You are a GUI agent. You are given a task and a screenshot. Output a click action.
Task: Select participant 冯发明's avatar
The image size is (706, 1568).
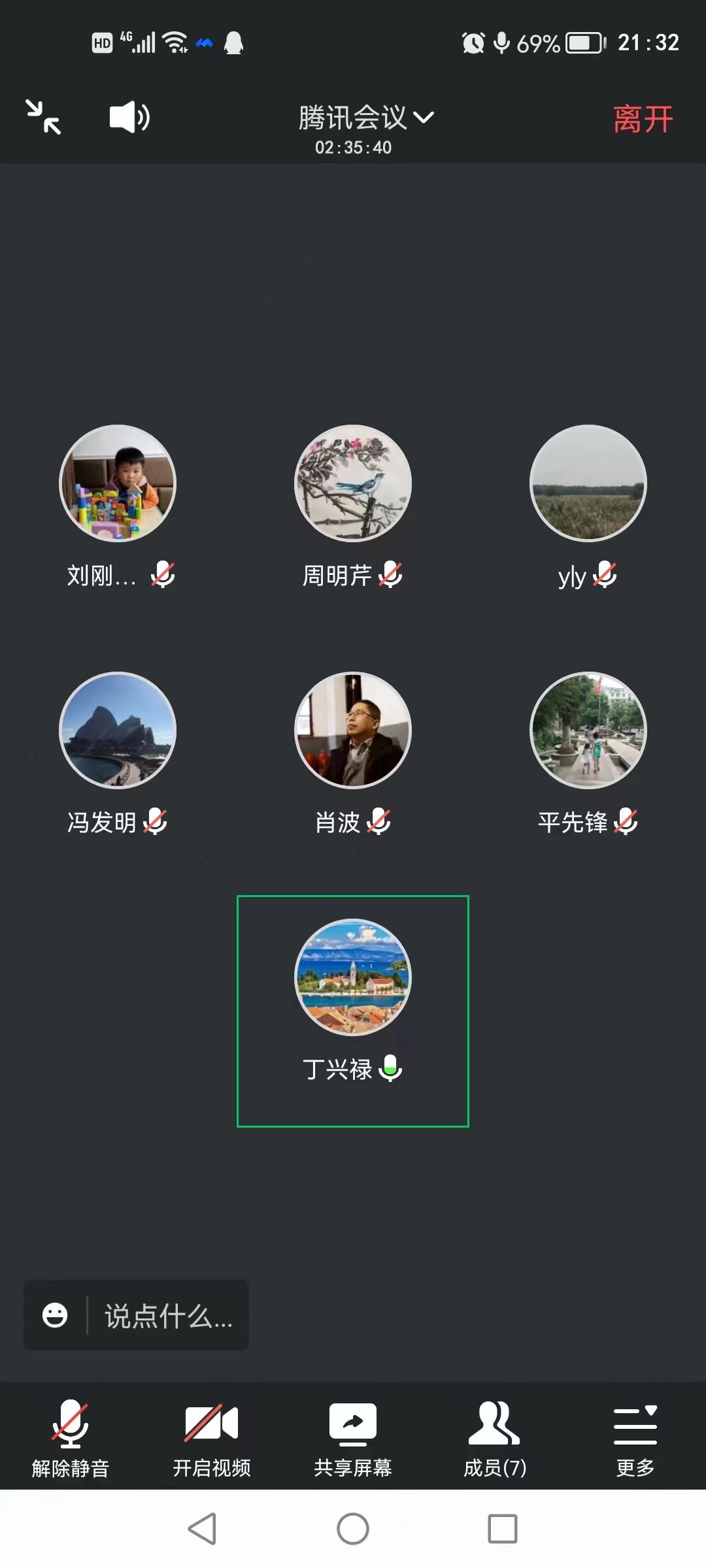coord(118,730)
